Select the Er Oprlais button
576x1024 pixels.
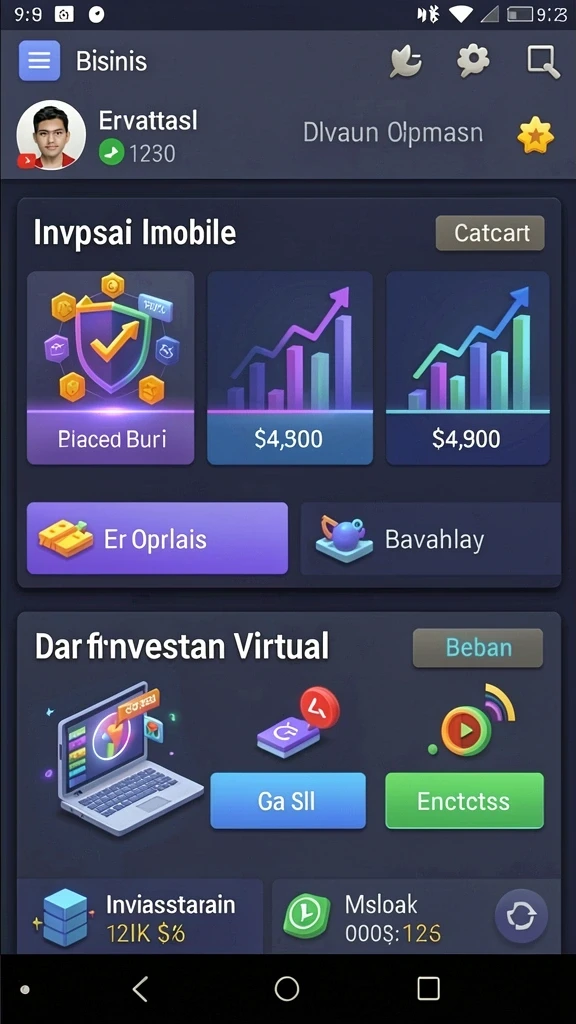pos(157,538)
